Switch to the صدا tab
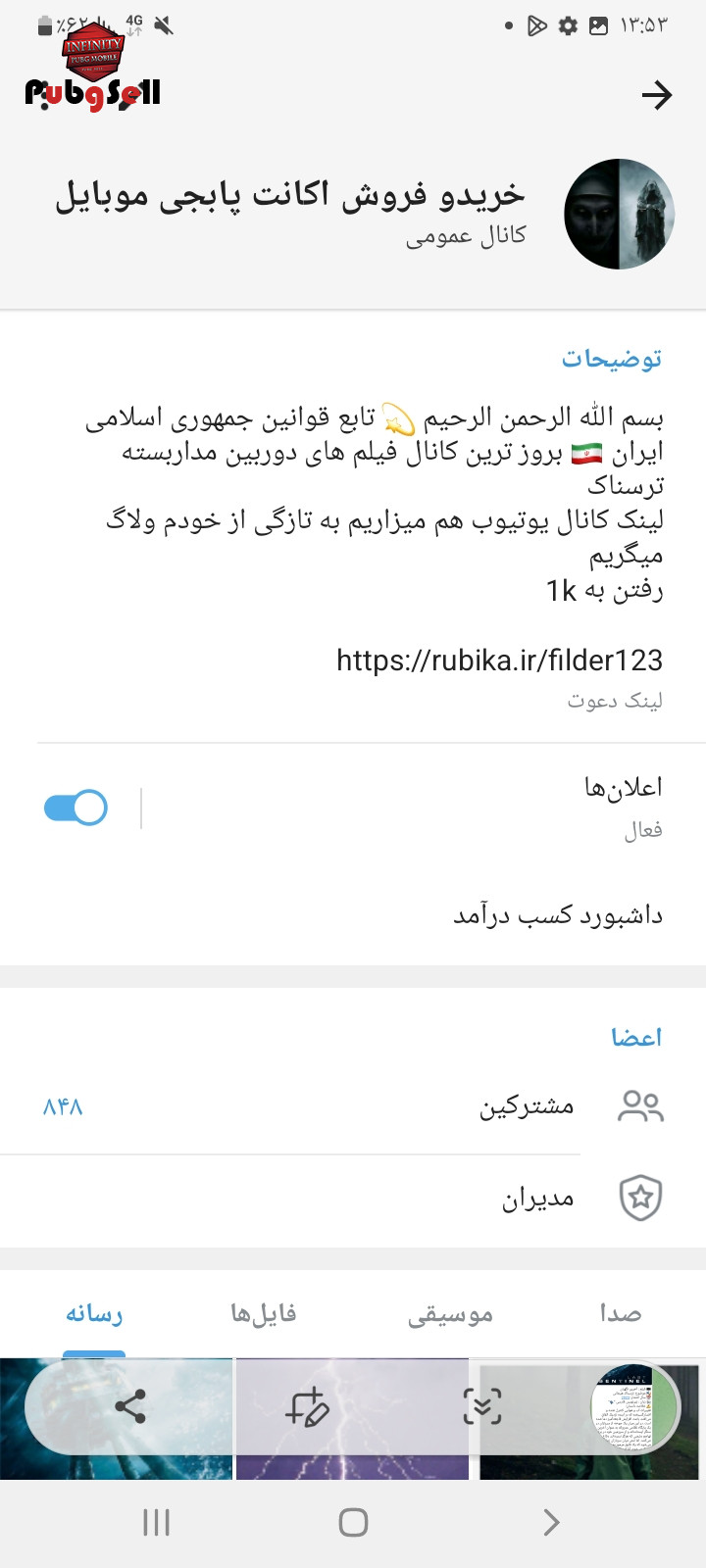The height and width of the screenshot is (1568, 706). (621, 1313)
